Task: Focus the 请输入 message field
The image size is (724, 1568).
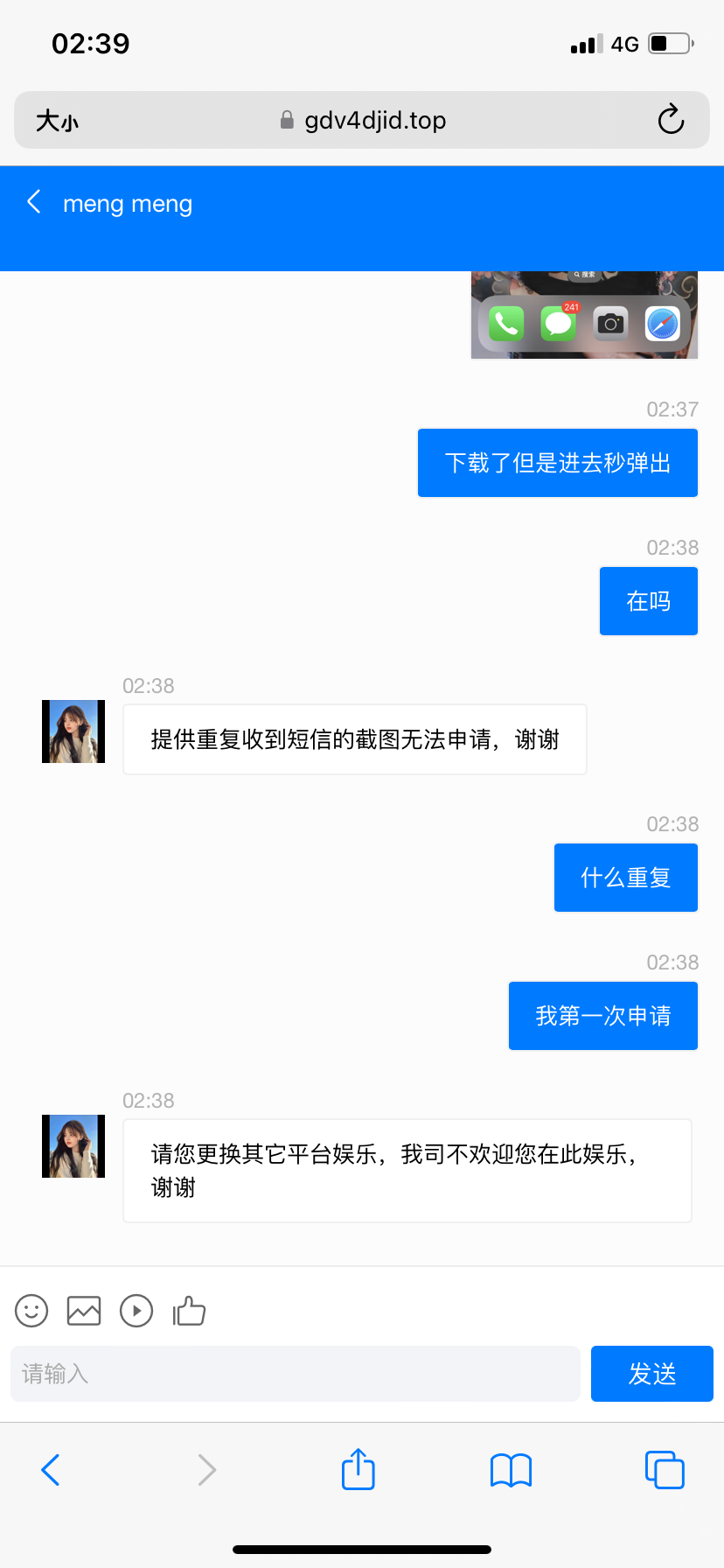Action: (x=296, y=1374)
